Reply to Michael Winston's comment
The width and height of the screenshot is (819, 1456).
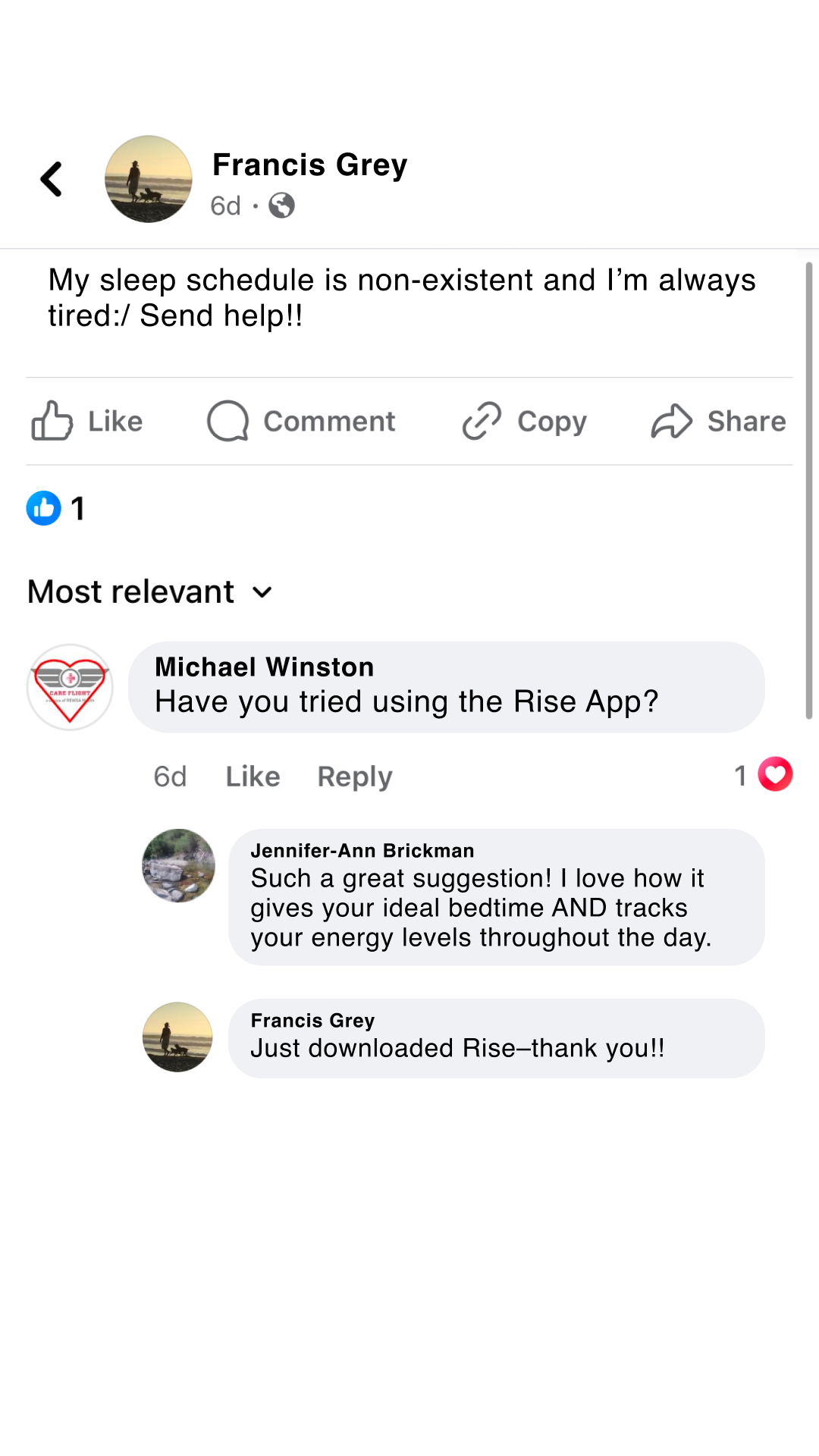click(x=355, y=777)
